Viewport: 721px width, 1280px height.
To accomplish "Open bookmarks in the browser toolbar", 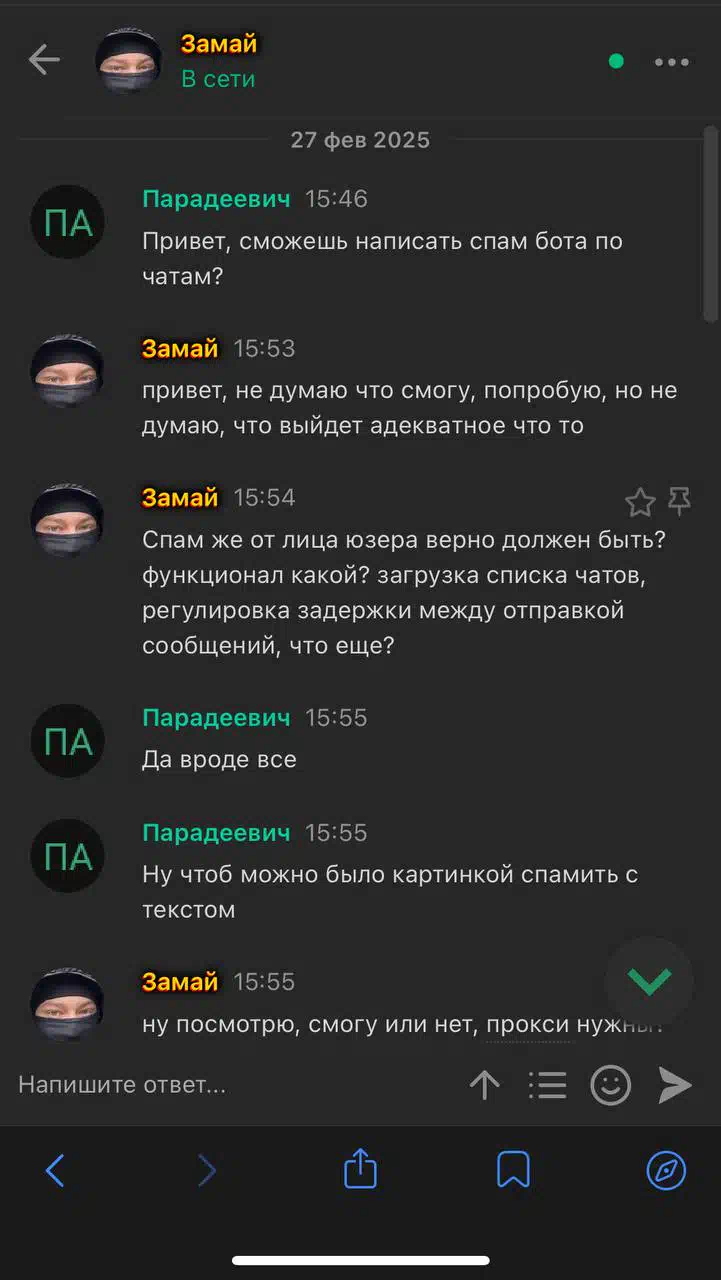I will pos(513,1169).
